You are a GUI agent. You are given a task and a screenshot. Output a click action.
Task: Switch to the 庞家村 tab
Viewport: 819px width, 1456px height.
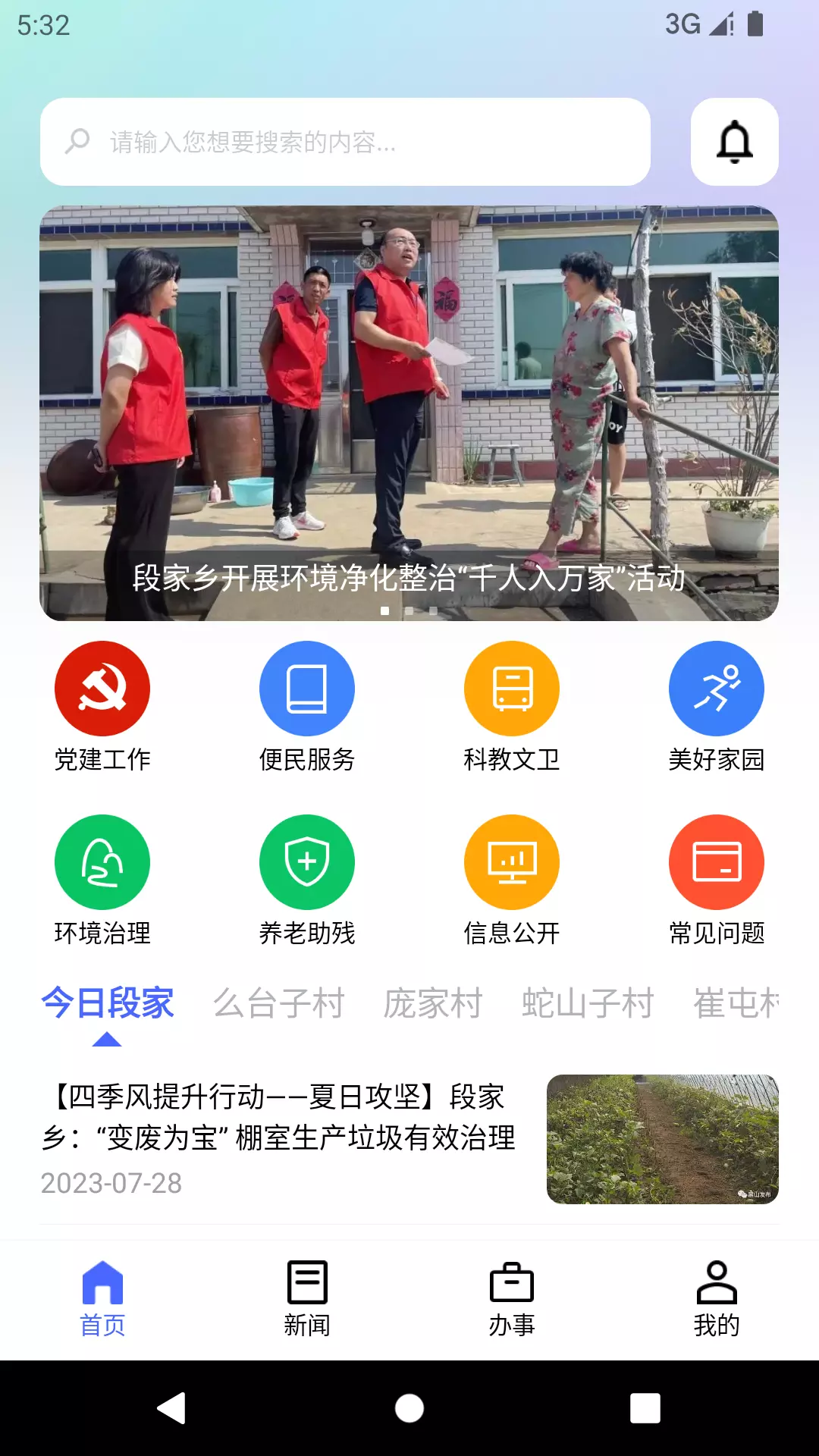pyautogui.click(x=433, y=1003)
